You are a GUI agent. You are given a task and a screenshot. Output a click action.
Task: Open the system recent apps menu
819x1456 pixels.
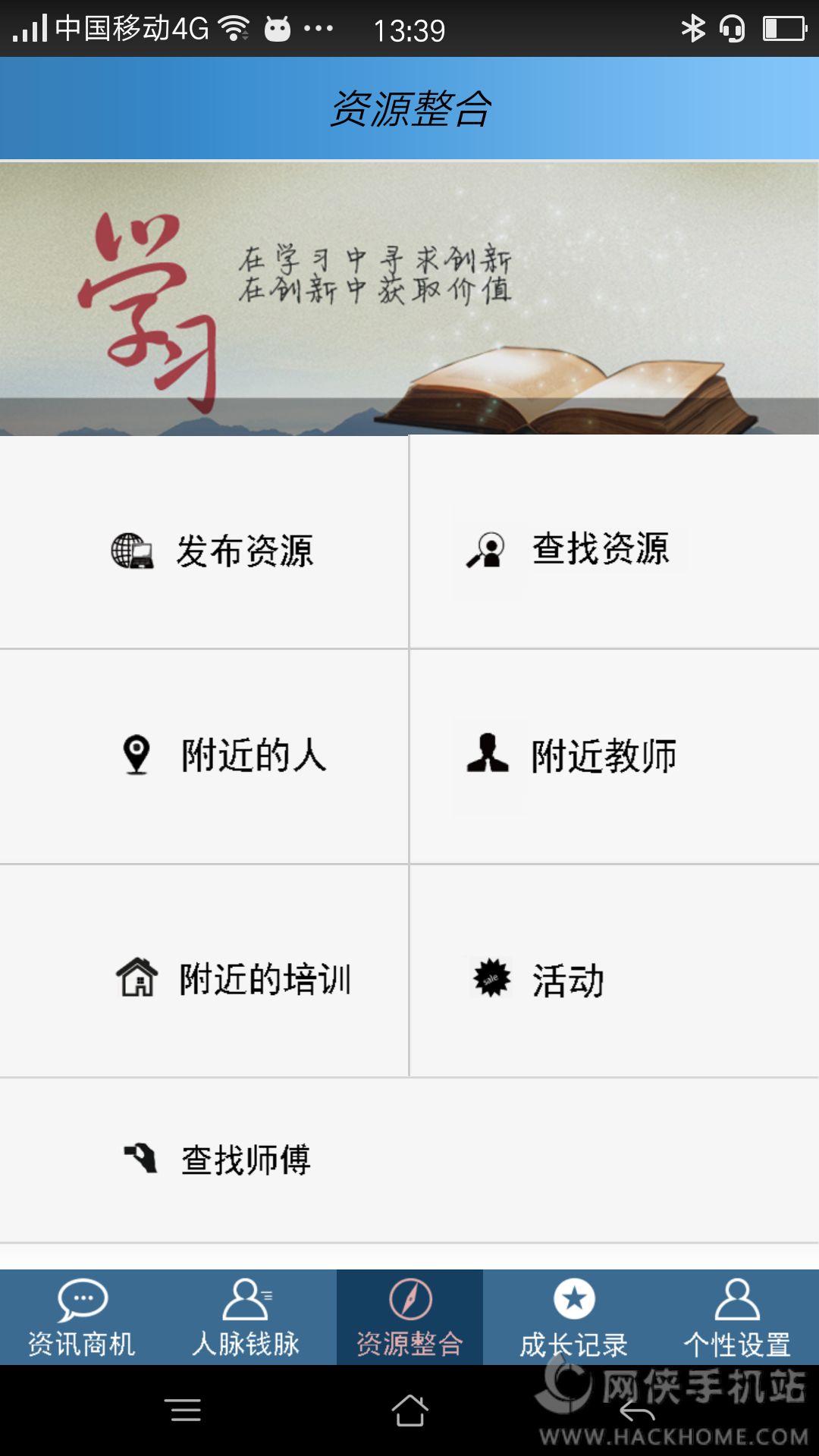182,1410
